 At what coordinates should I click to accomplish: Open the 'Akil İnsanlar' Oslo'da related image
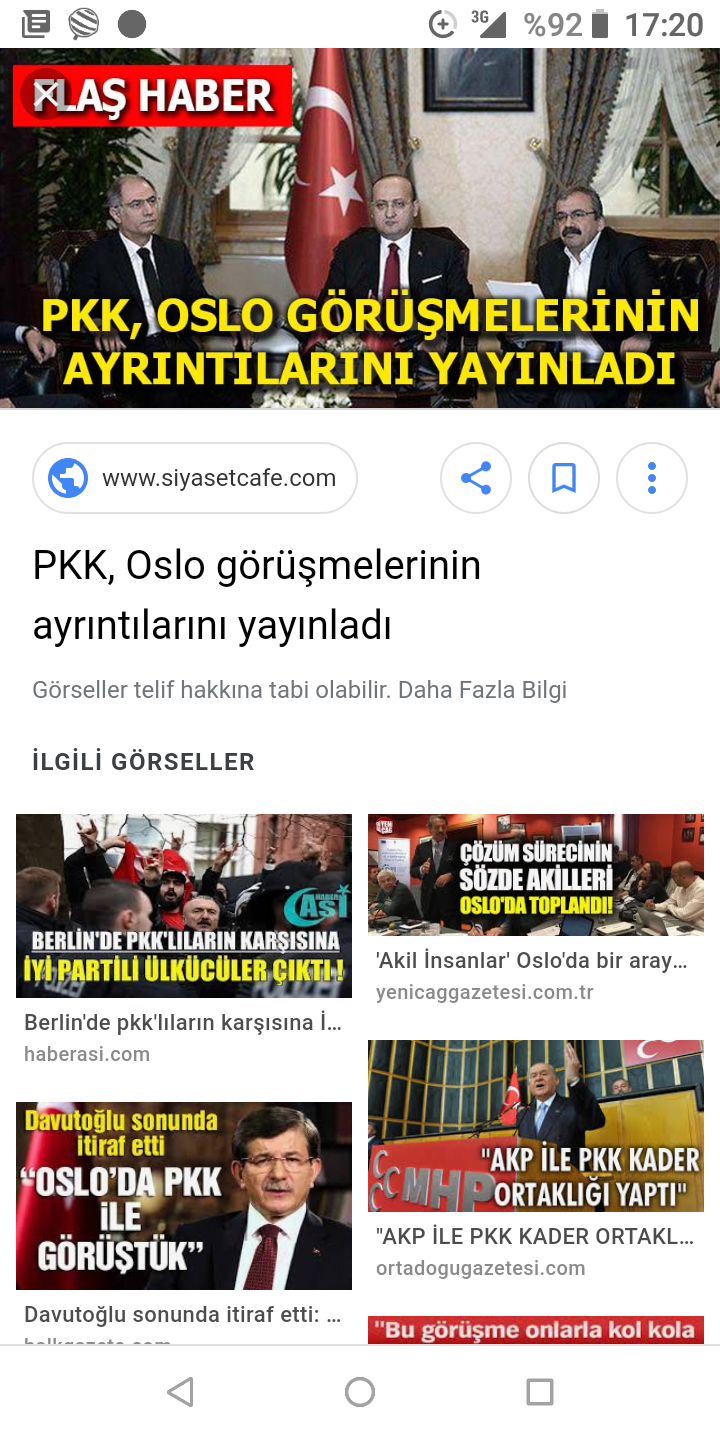pos(536,875)
